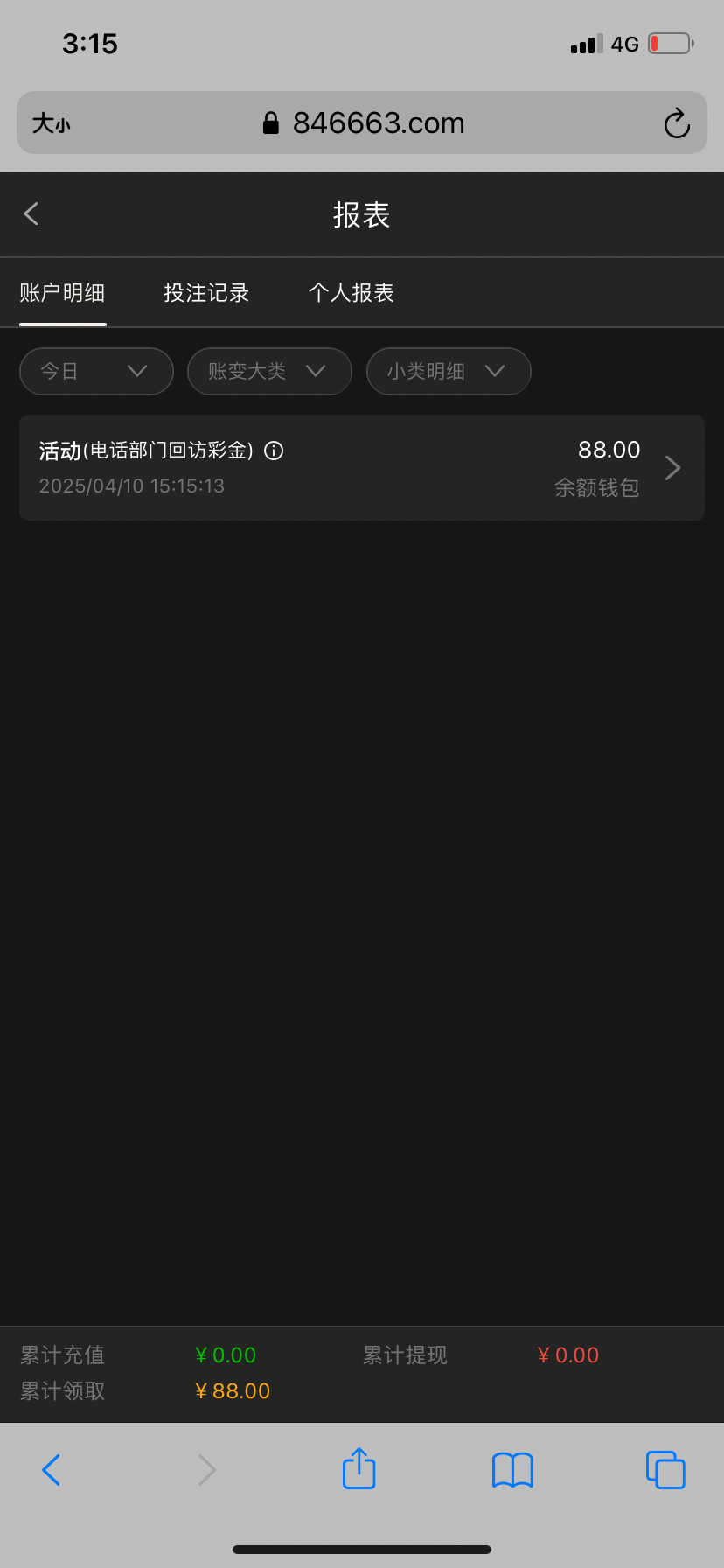Expand the 小类明细 filter dropdown
The width and height of the screenshot is (724, 1568).
[448, 371]
